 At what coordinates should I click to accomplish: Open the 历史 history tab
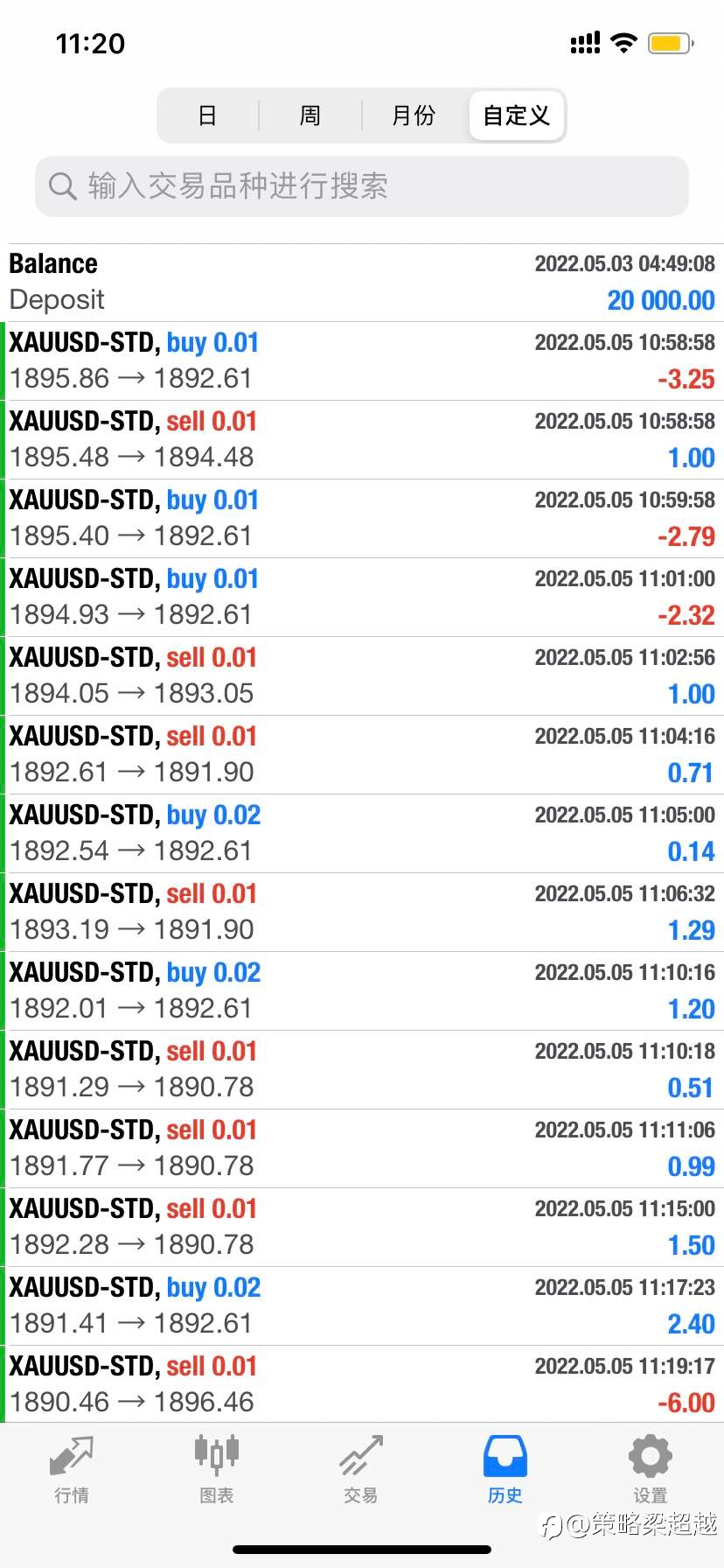pos(505,1470)
